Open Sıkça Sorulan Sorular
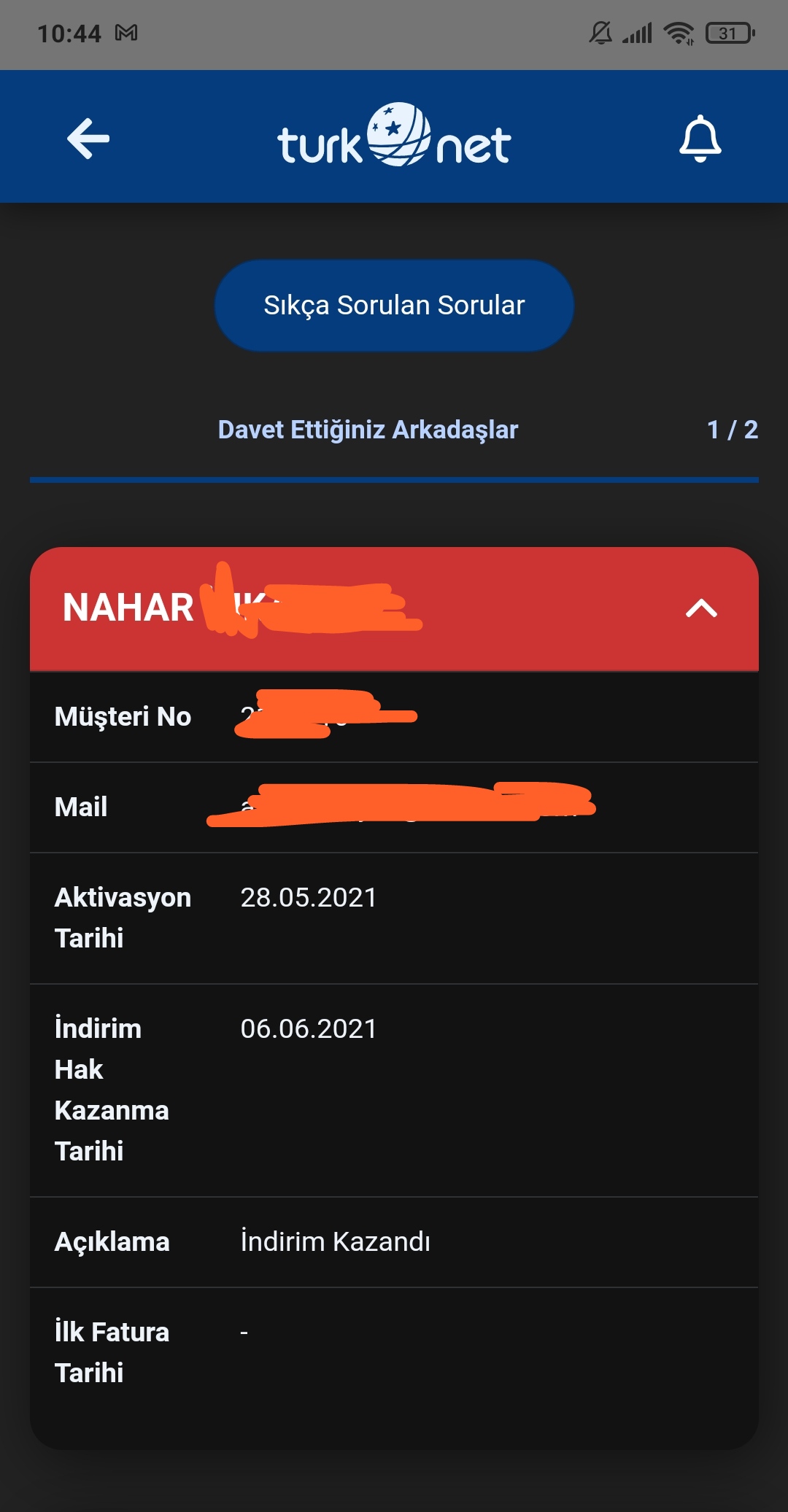The height and width of the screenshot is (1512, 788). pyautogui.click(x=394, y=306)
